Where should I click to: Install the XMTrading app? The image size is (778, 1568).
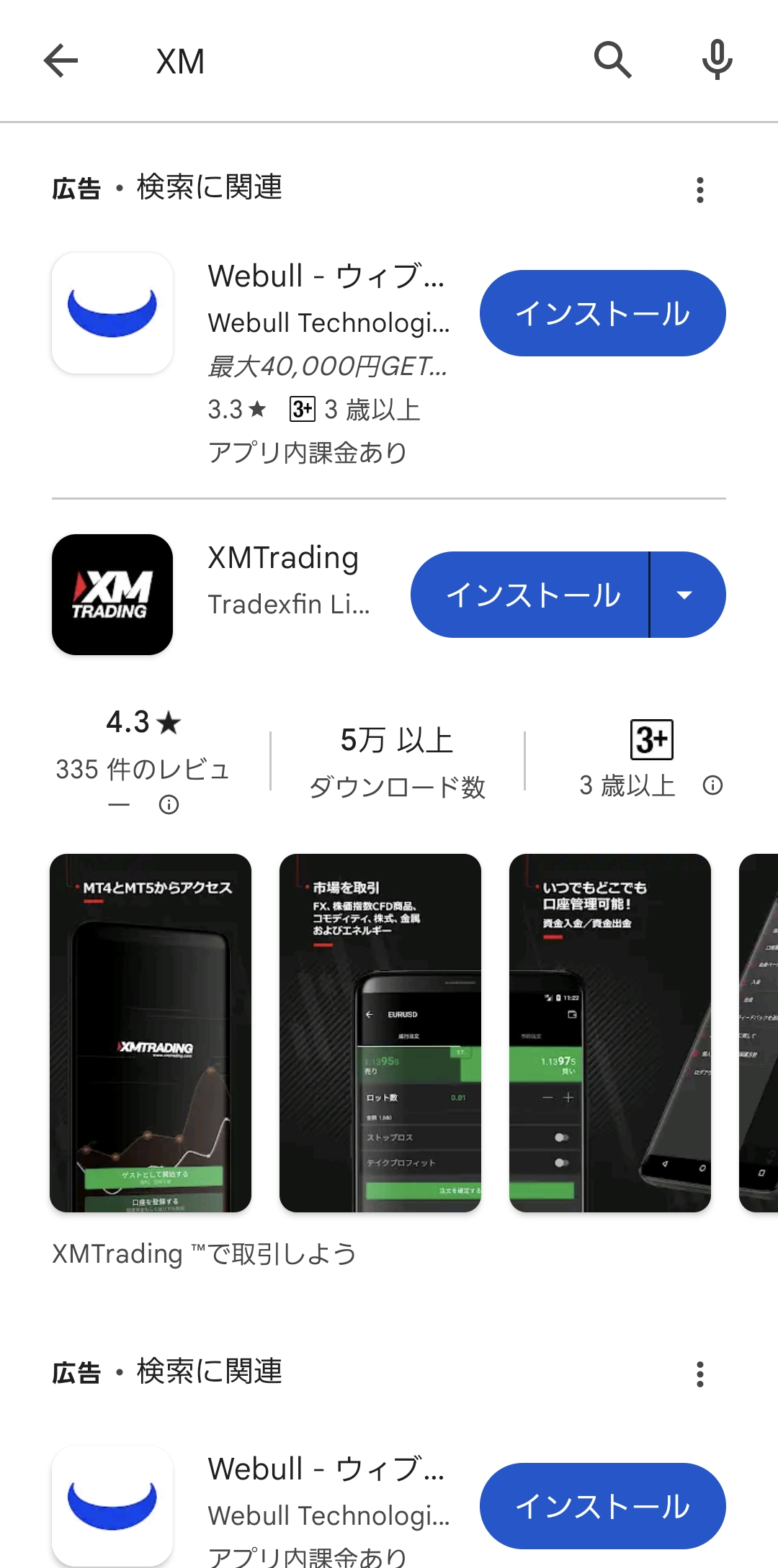click(530, 595)
